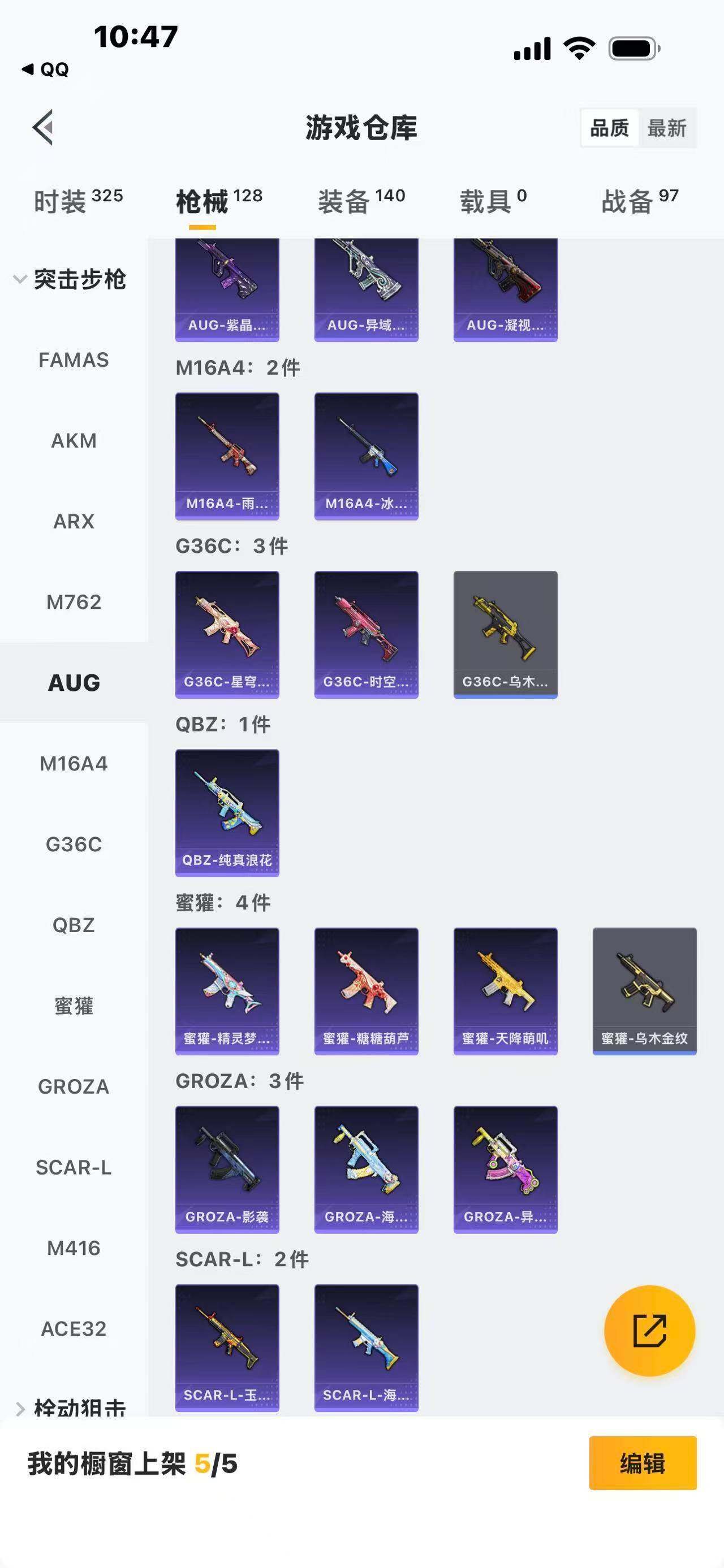Viewport: 724px width, 1568px height.
Task: Open the 蜜獾-天降萌叽 skin
Action: tap(506, 991)
